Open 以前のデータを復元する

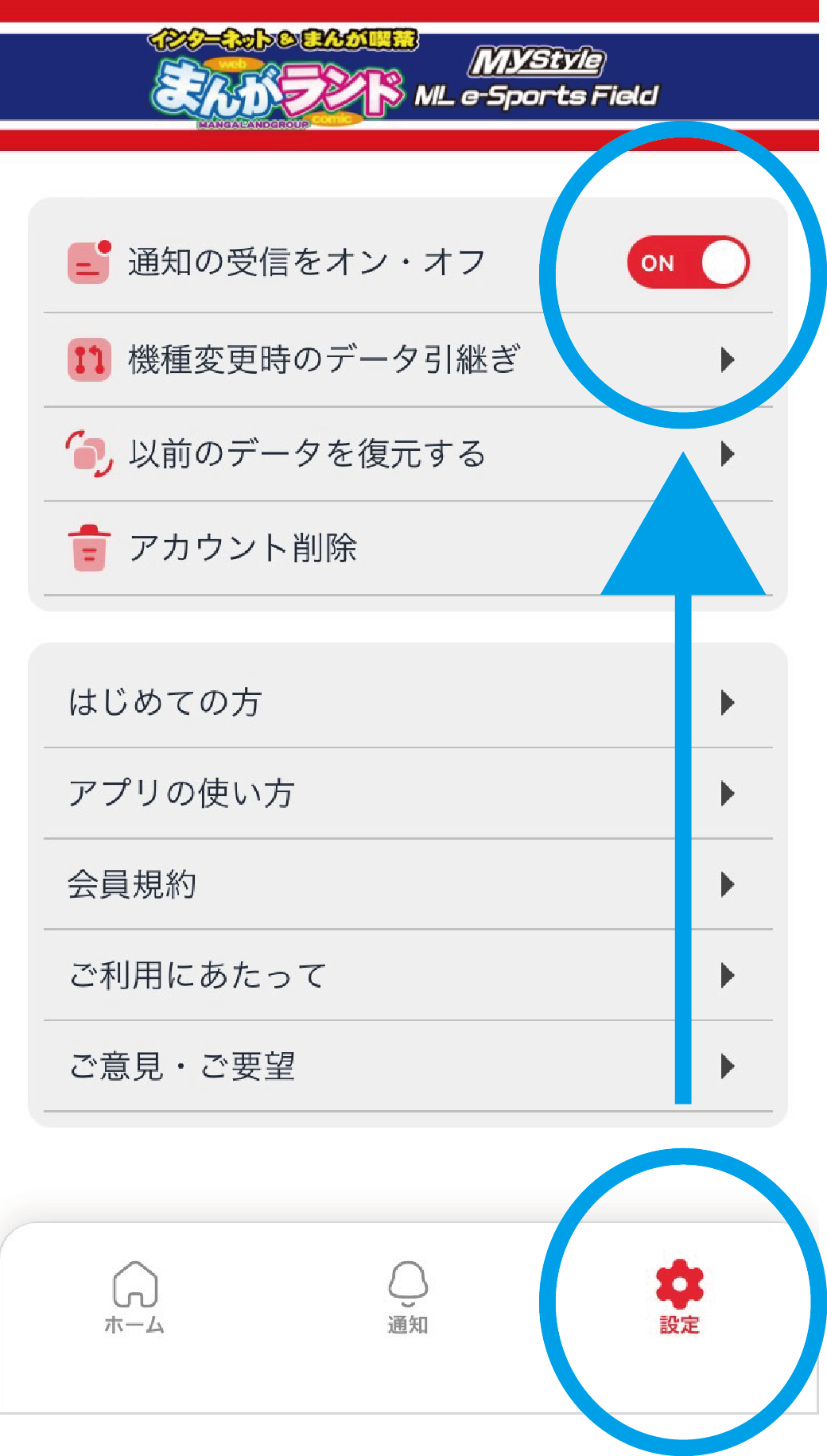[x=307, y=454]
